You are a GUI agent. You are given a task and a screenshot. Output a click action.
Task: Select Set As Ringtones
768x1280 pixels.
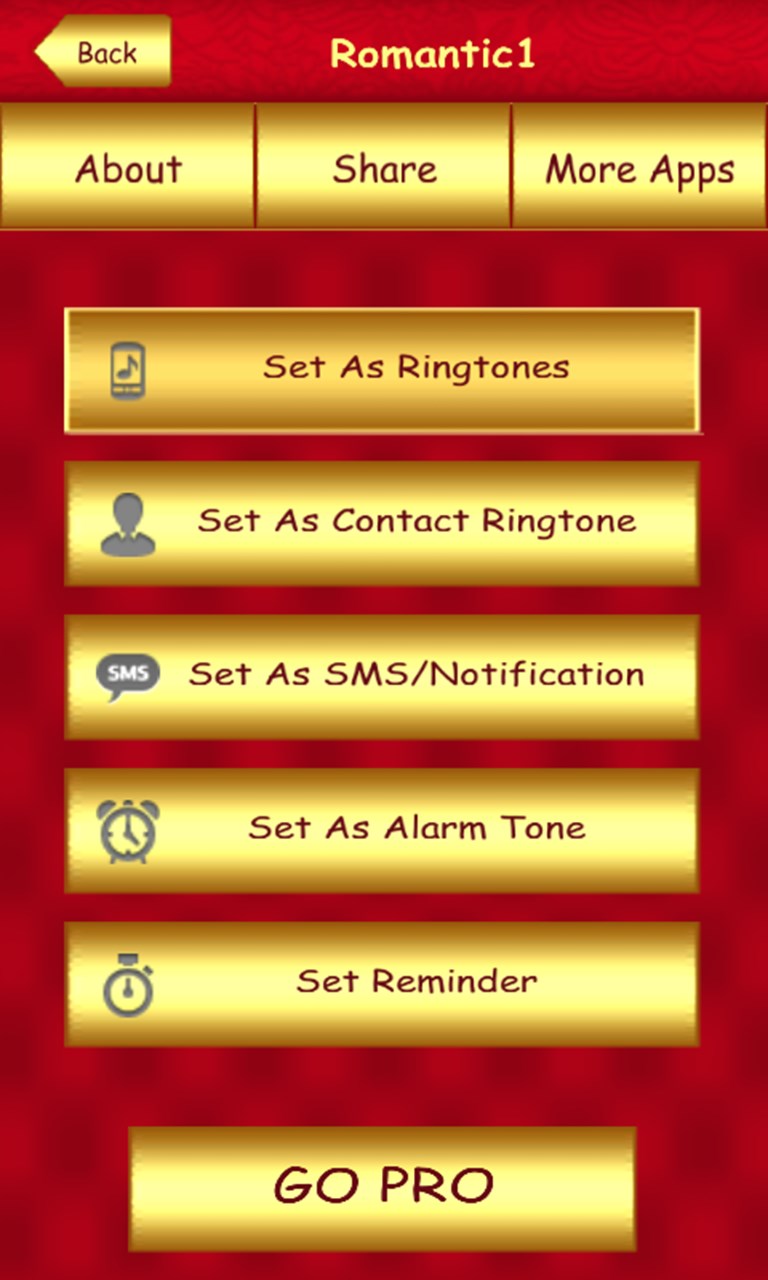tap(382, 369)
